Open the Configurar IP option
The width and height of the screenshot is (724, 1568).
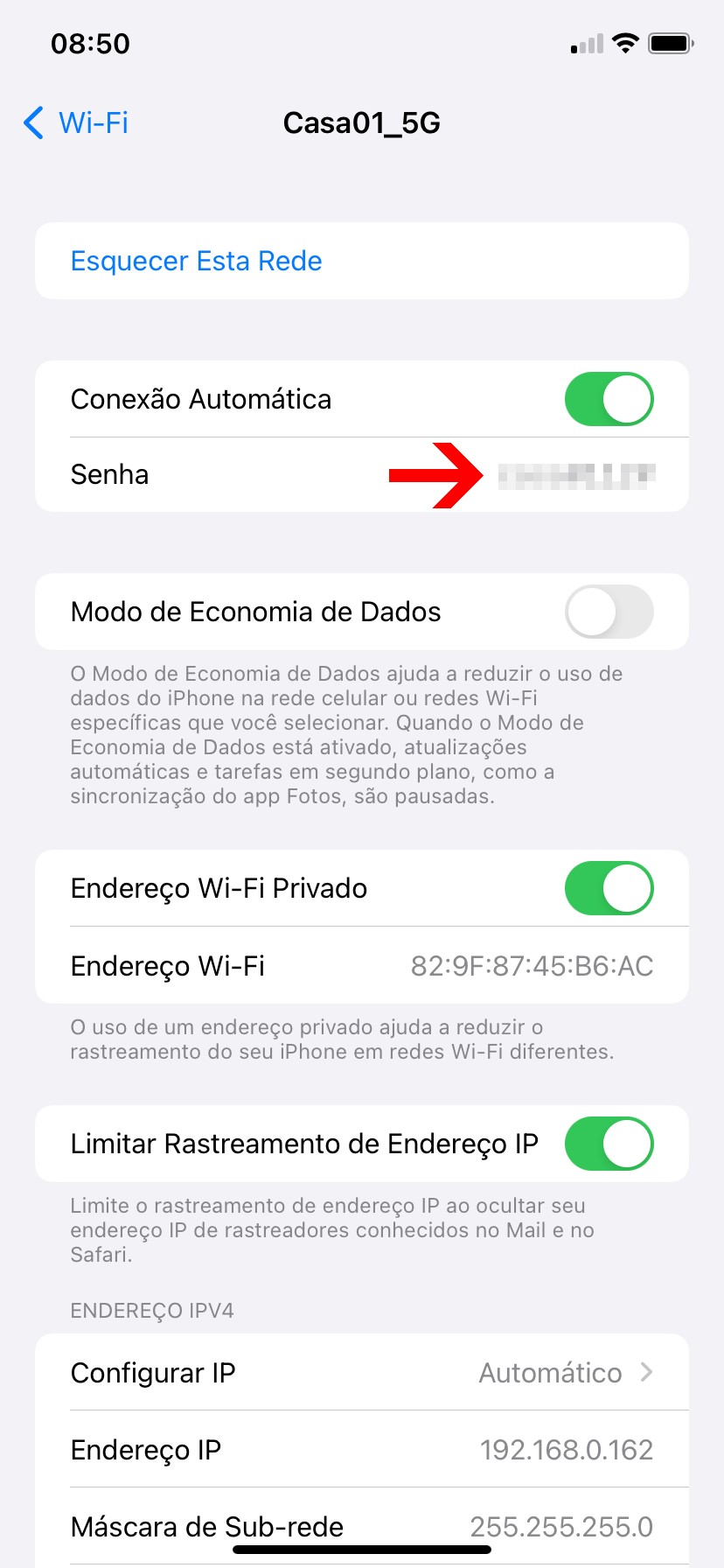pyautogui.click(x=362, y=1373)
